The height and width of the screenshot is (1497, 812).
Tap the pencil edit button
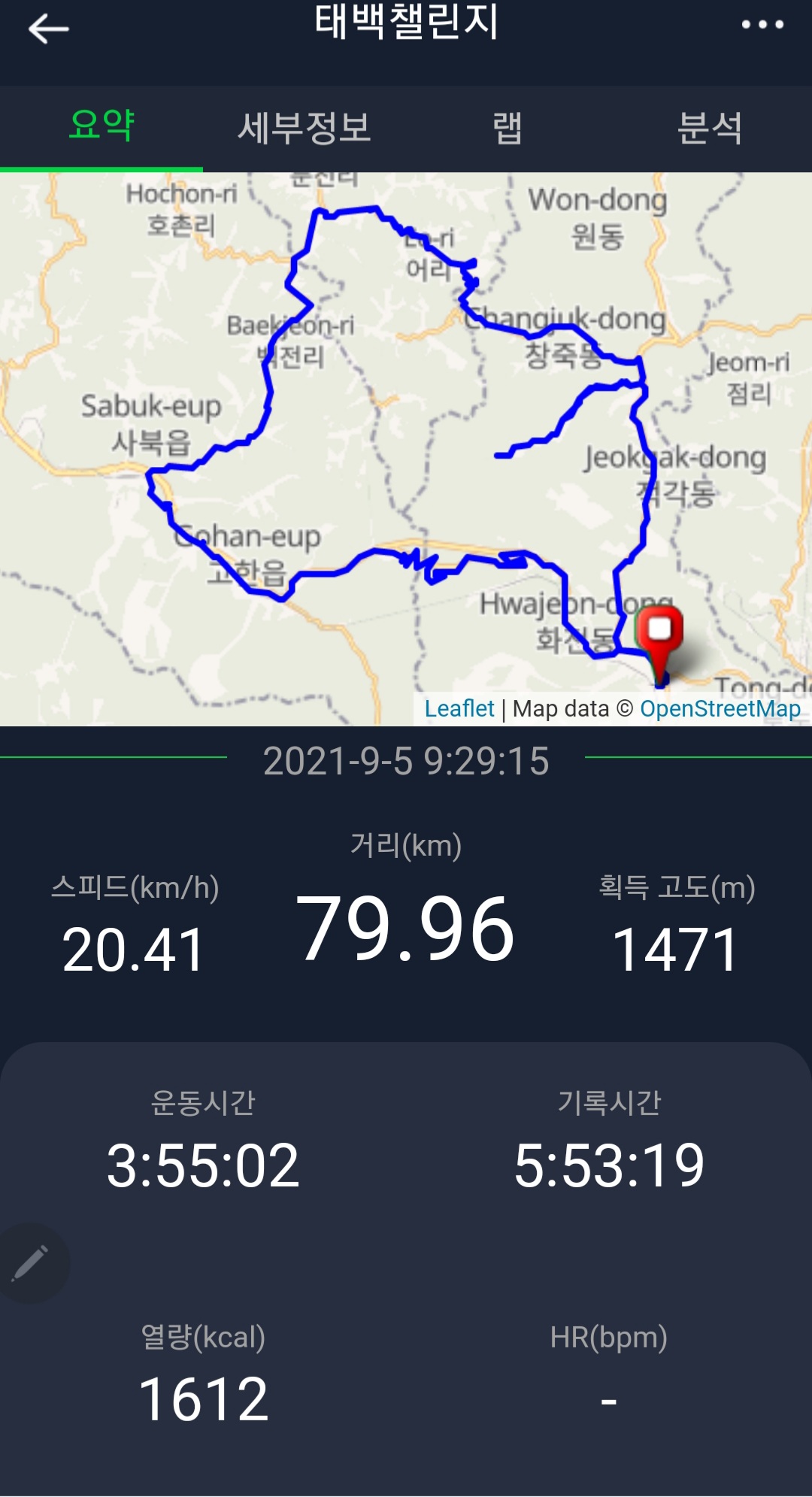31,1262
